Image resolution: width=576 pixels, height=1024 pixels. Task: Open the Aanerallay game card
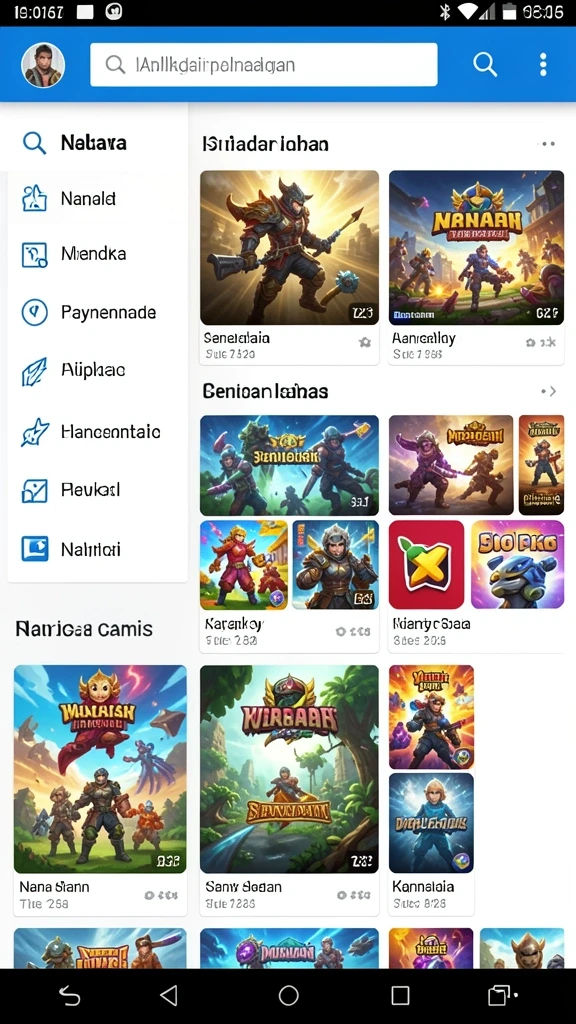click(476, 267)
